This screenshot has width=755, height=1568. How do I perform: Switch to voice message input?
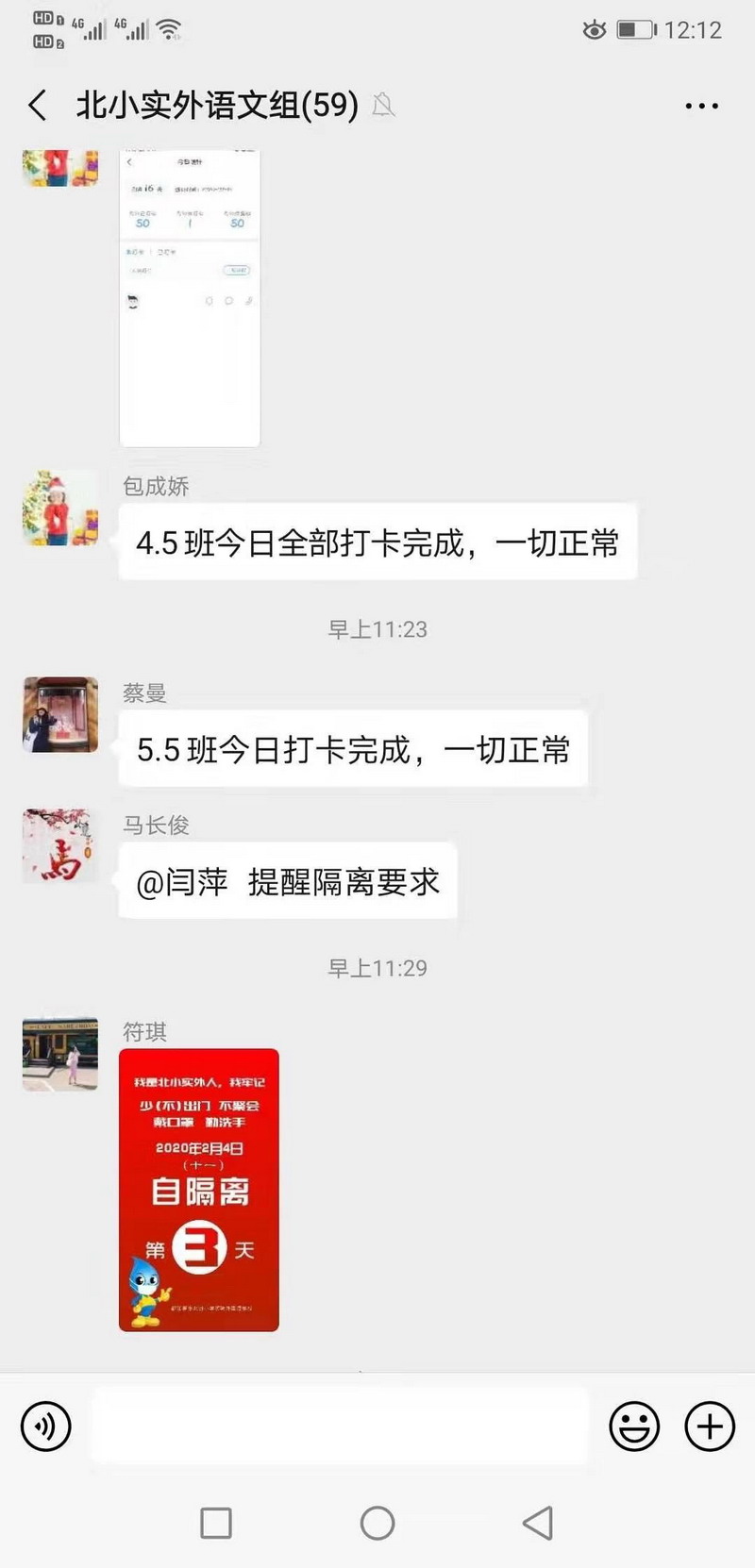coord(45,1426)
